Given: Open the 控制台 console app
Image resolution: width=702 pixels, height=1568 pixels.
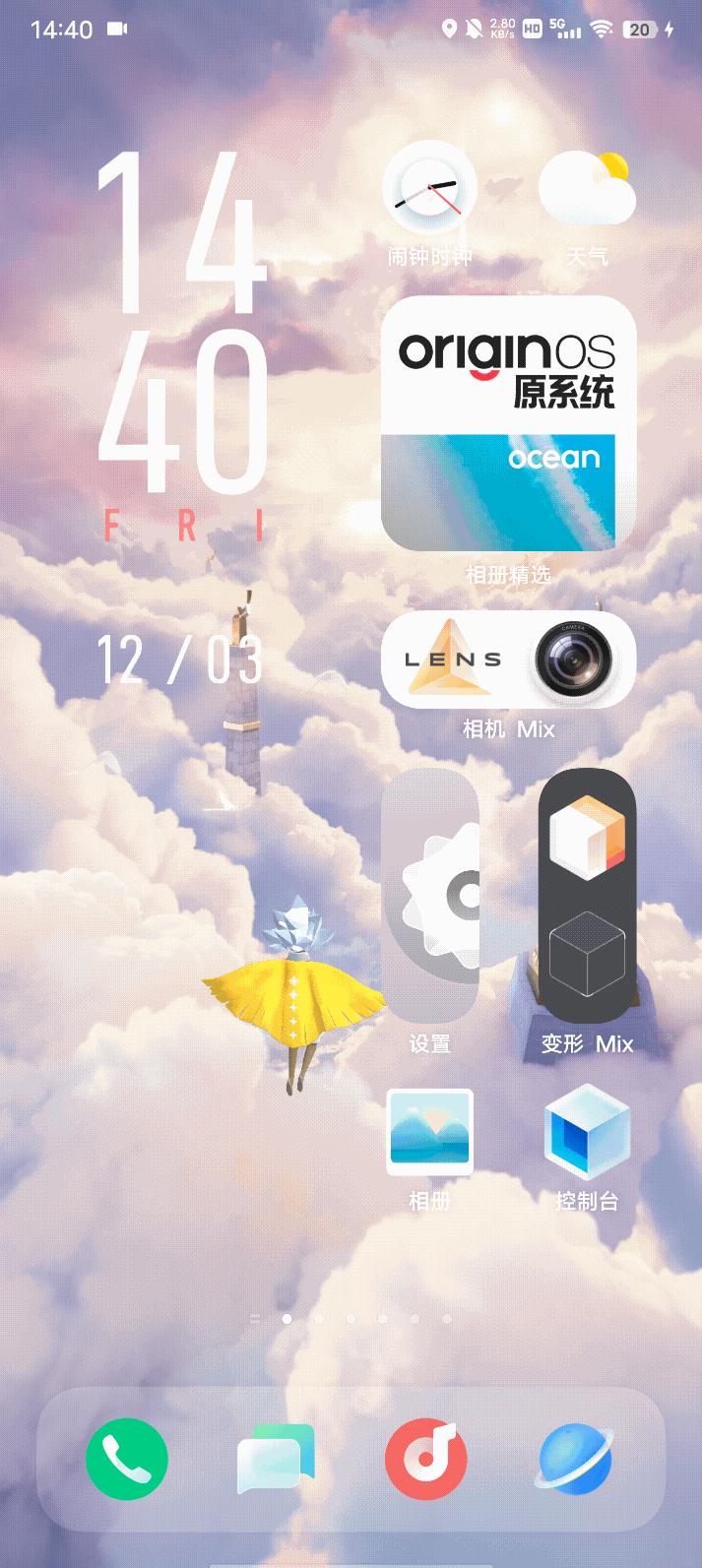Looking at the screenshot, I should coord(587,1132).
